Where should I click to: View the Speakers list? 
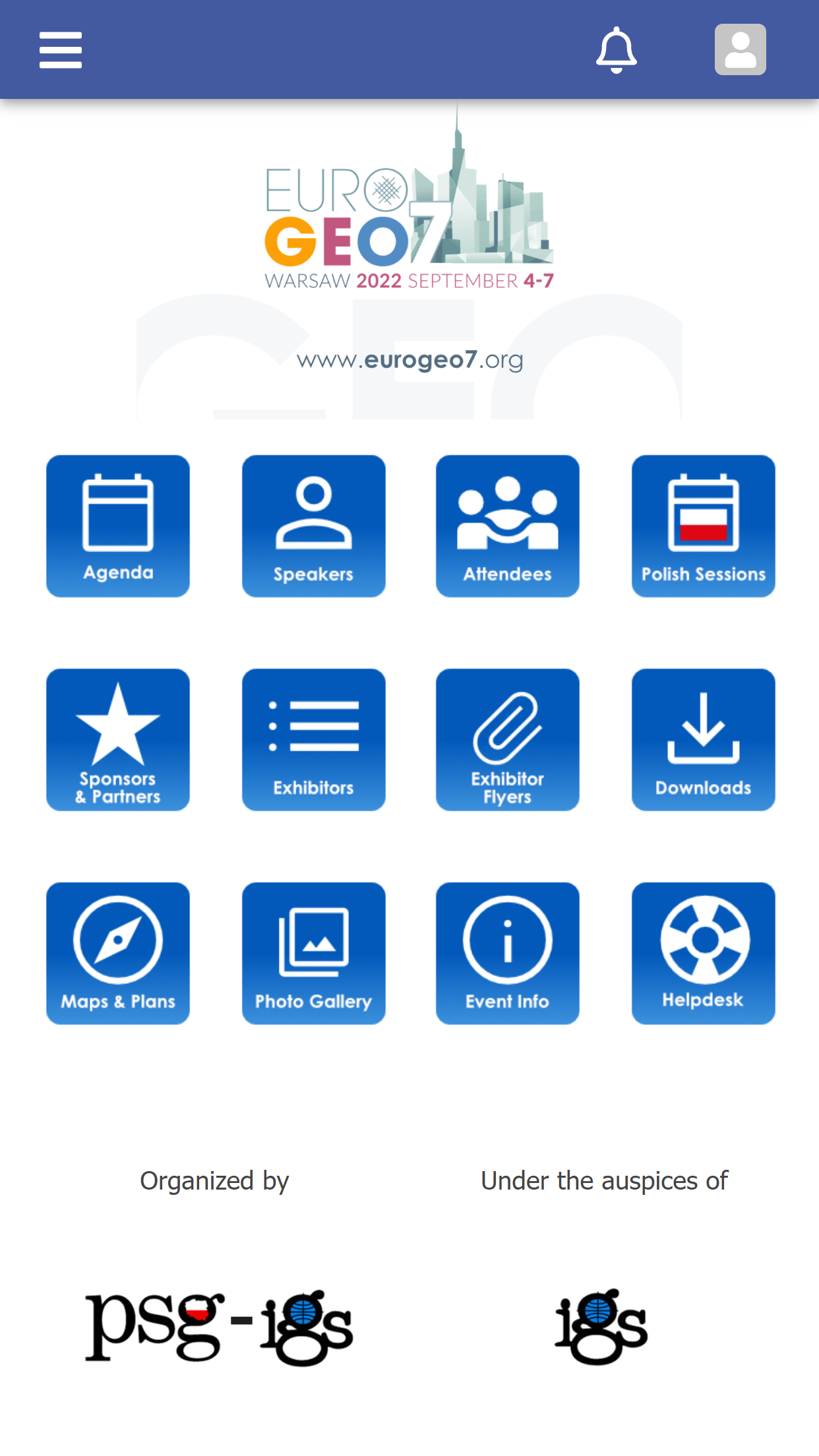pos(314,526)
